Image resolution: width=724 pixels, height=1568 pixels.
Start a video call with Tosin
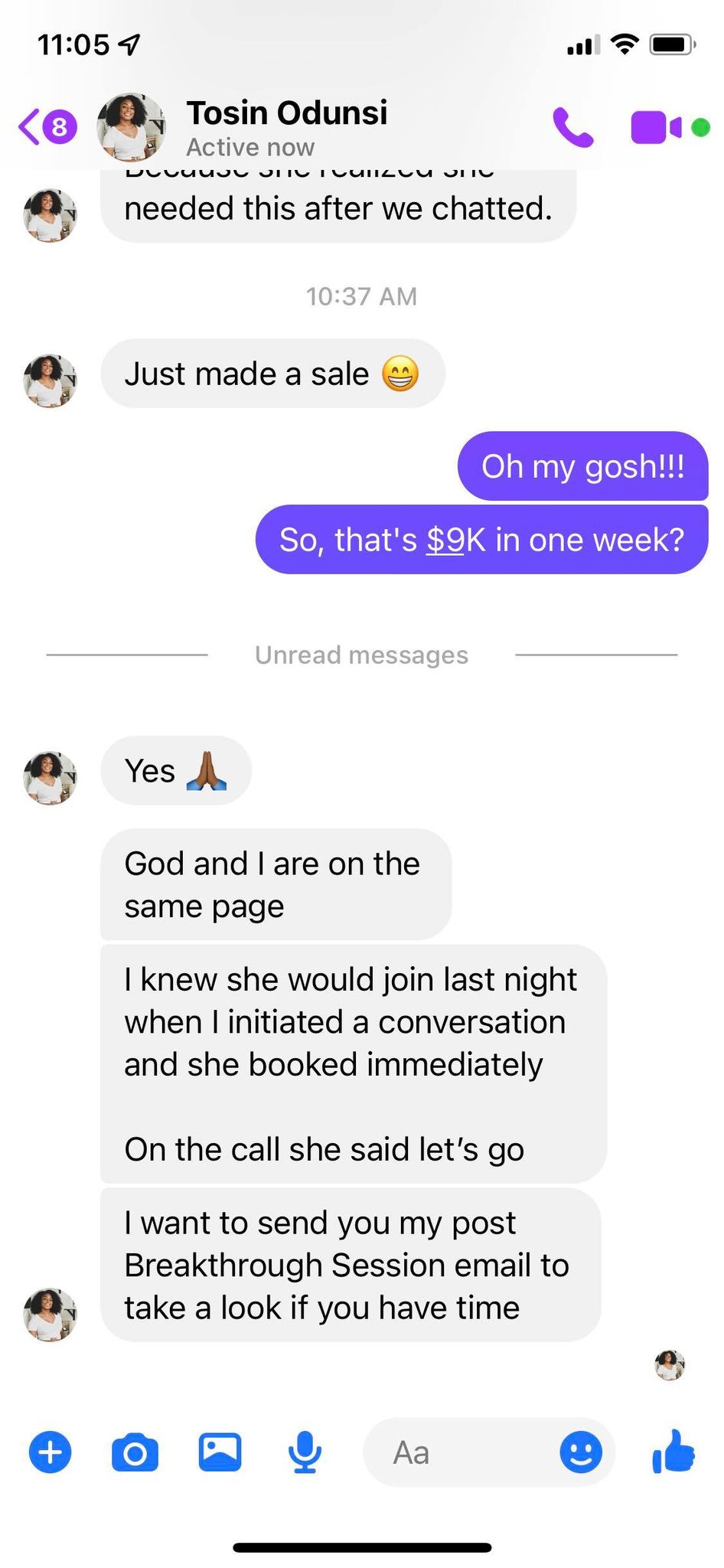[x=656, y=127]
